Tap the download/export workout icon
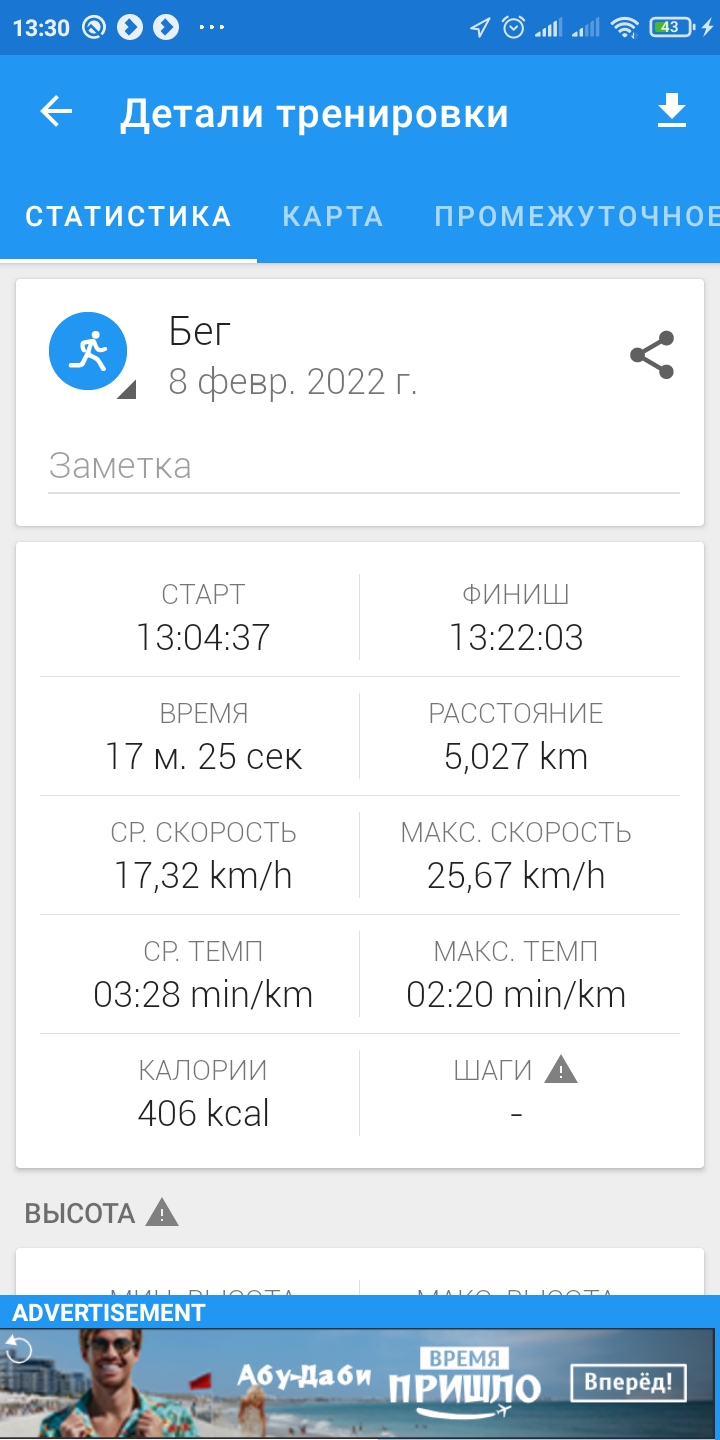 (x=669, y=110)
